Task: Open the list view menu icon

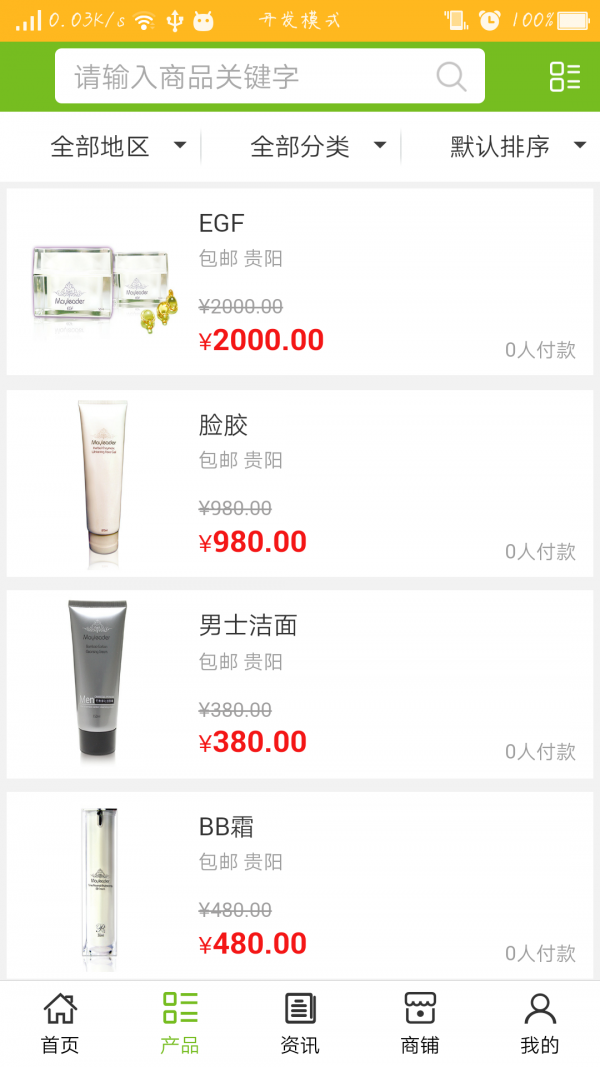Action: coord(564,77)
